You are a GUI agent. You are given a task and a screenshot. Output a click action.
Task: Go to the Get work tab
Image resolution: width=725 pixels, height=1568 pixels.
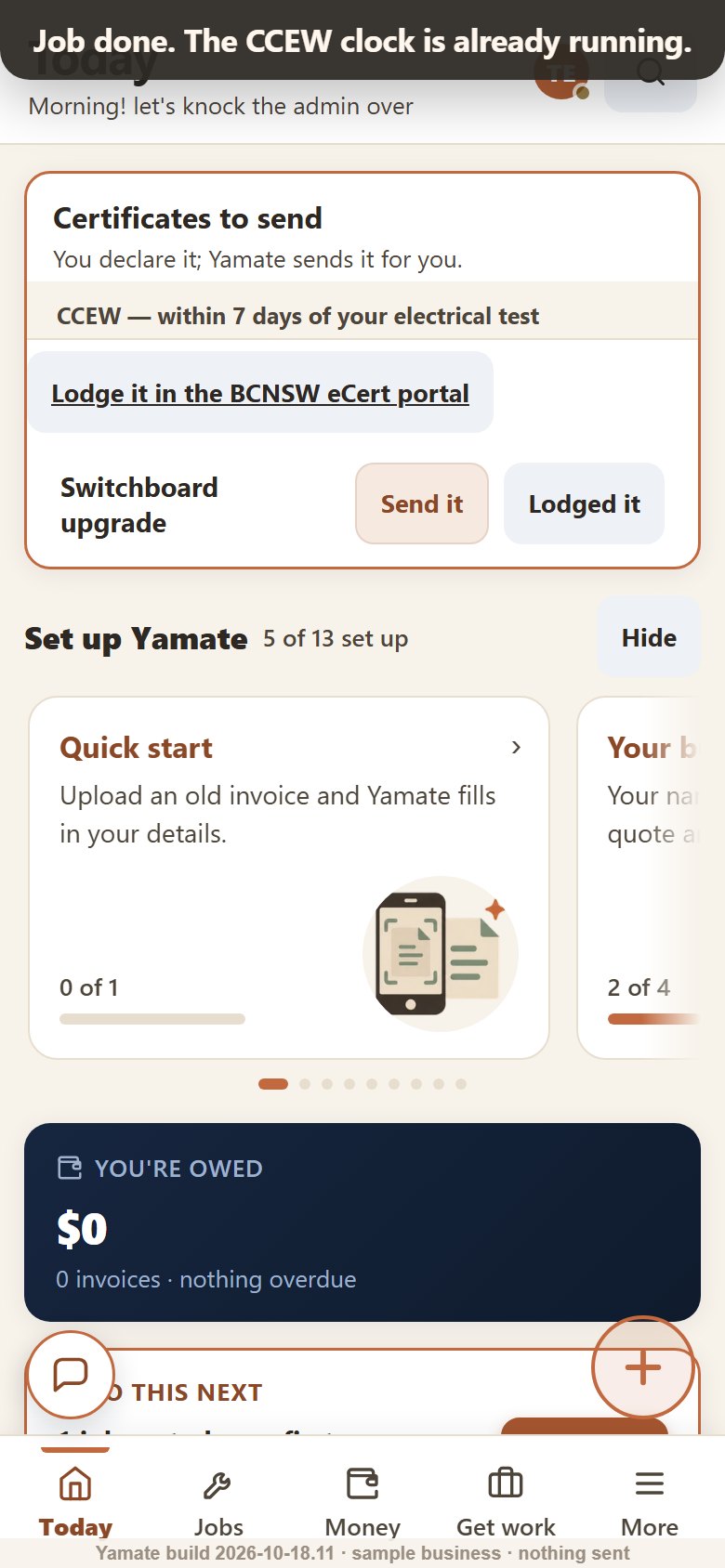506,1500
